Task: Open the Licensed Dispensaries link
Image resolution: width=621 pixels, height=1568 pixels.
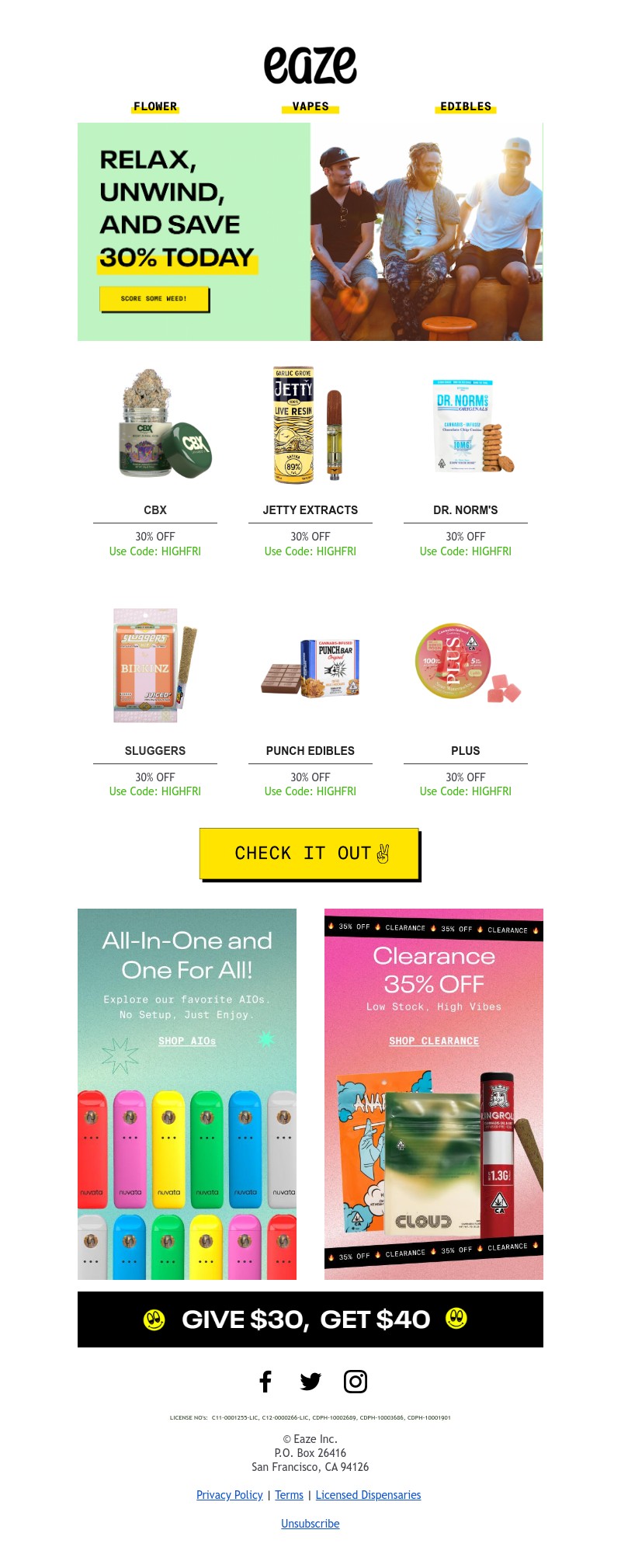Action: click(x=368, y=1494)
